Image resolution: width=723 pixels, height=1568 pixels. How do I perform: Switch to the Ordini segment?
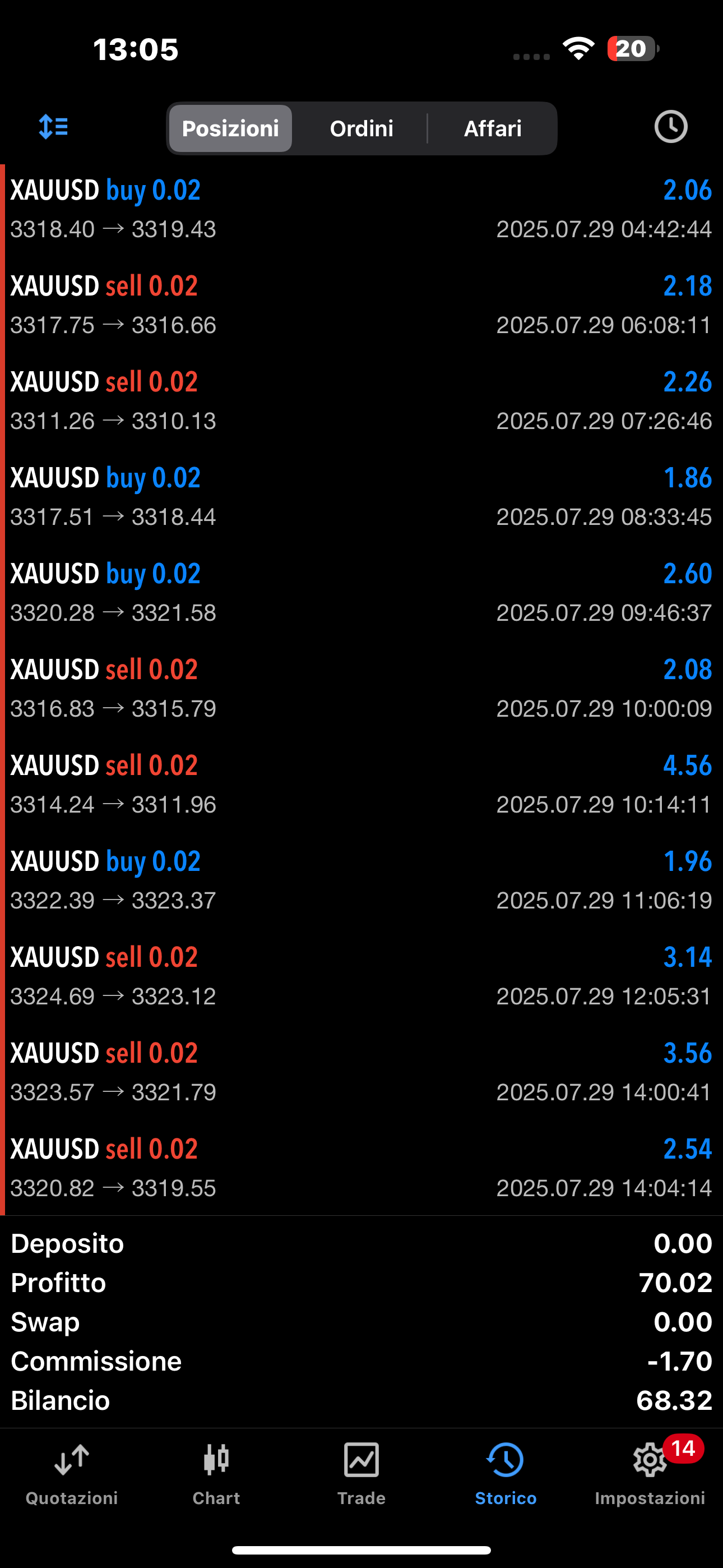[x=361, y=128]
